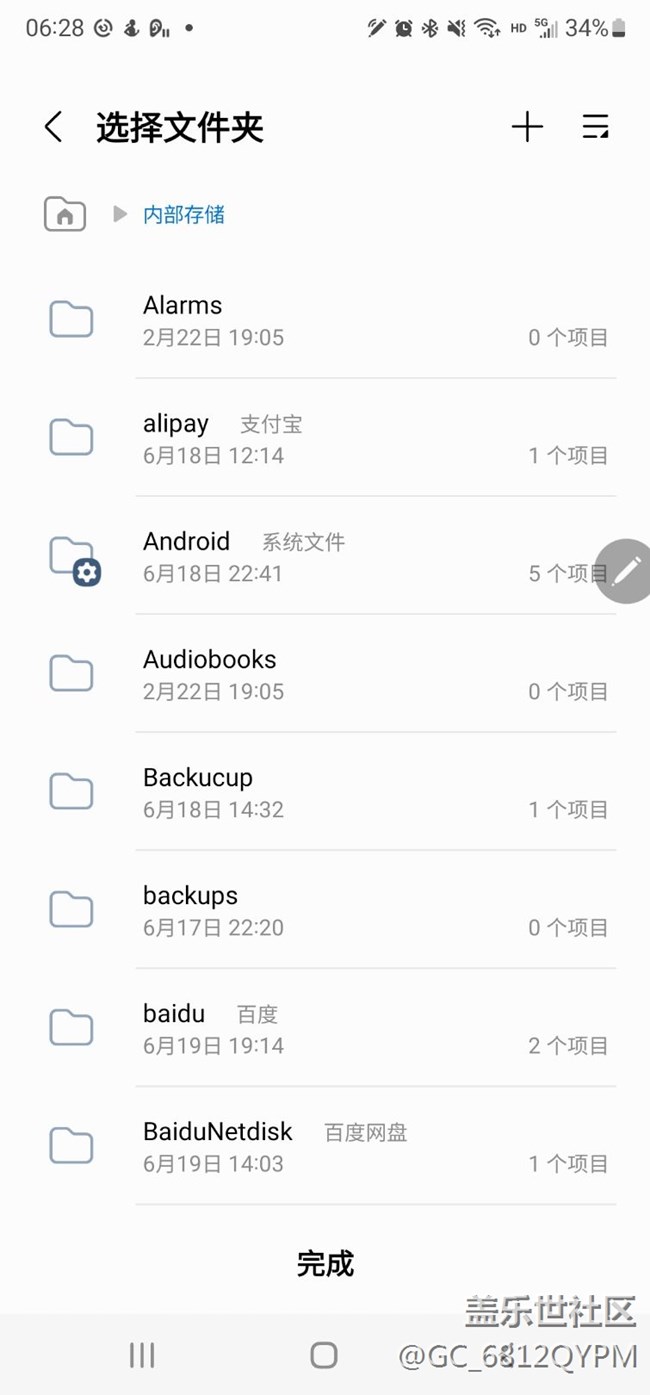Viewport: 650px width, 1395px height.
Task: Open recent apps in navigation bar
Action: pos(142,1355)
